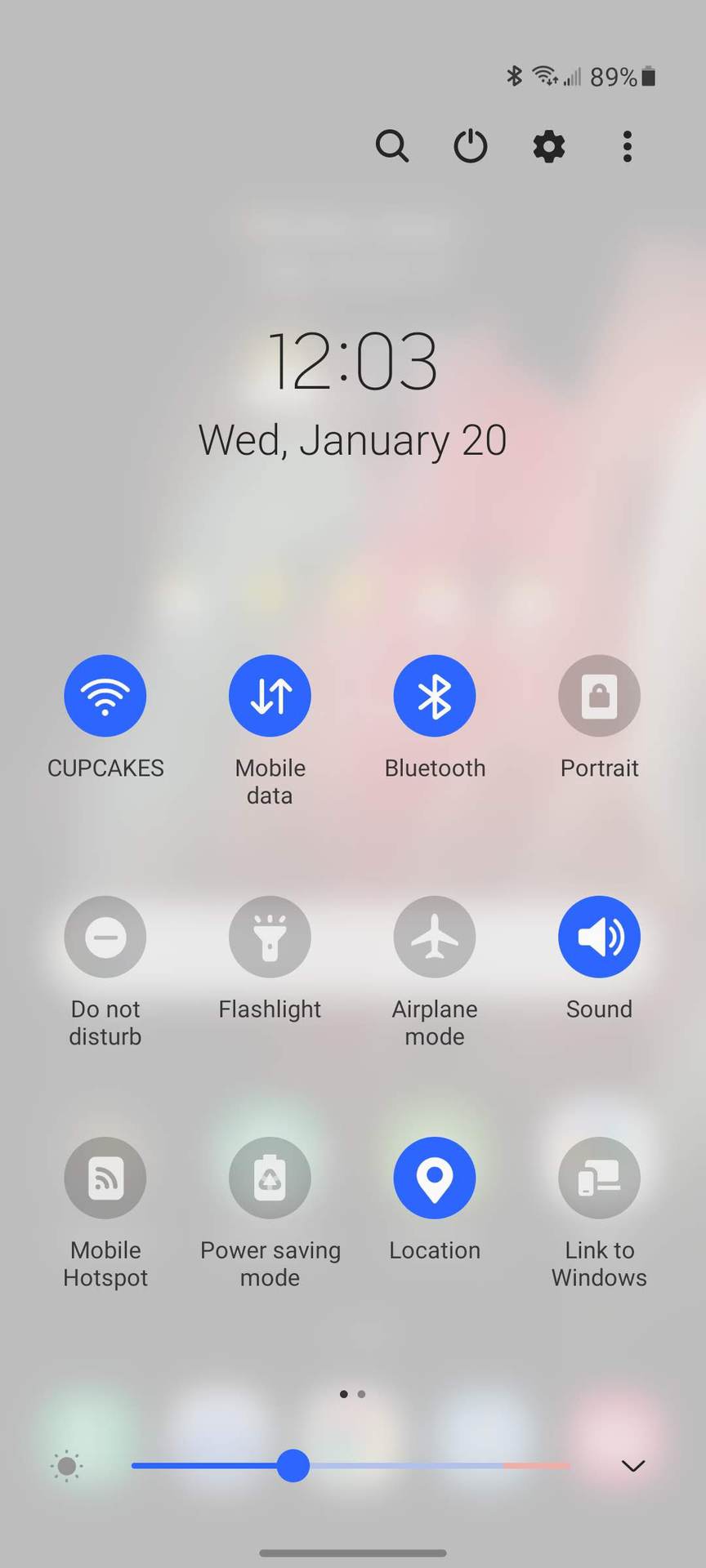Tap the second page indicator dot
The height and width of the screenshot is (1568, 706).
point(361,1394)
